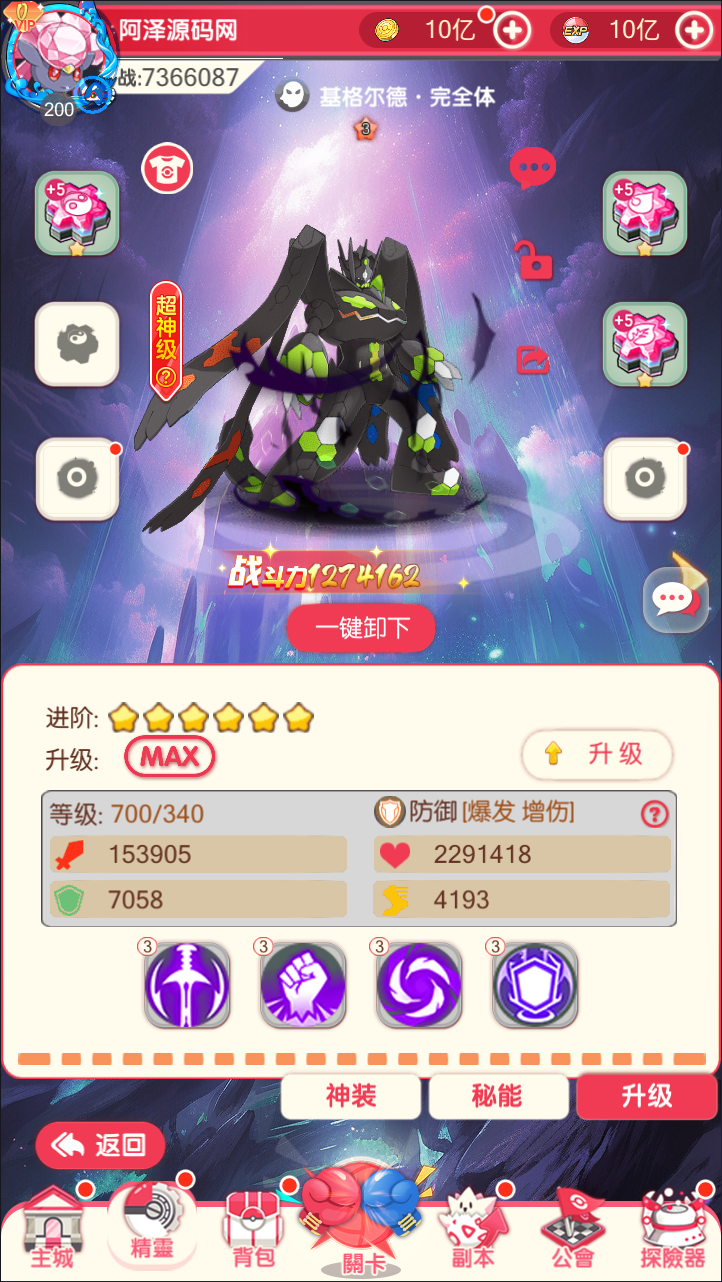
Task: Add more gold coins with plus button
Action: click(512, 30)
